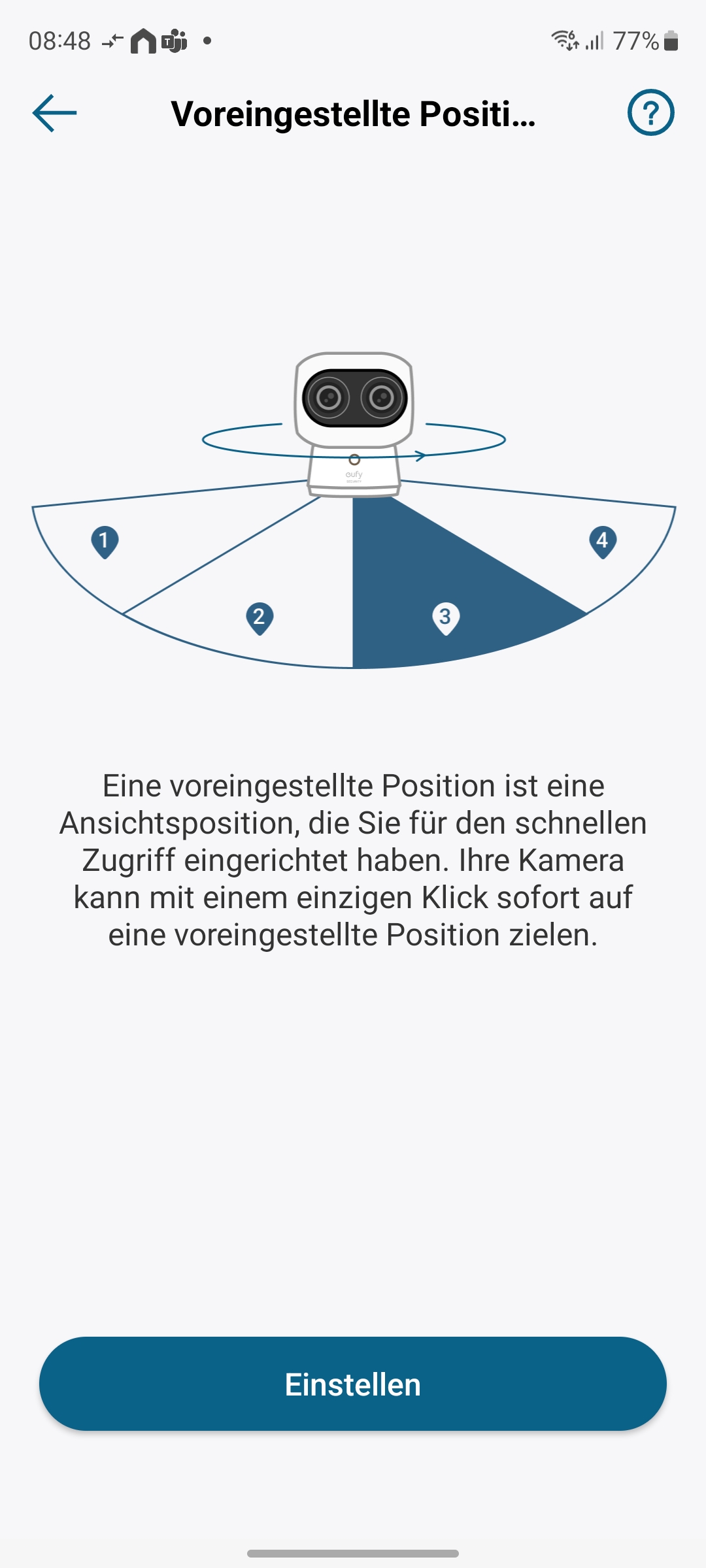This screenshot has height=1568, width=706.
Task: Open the help question mark icon
Action: 650,113
